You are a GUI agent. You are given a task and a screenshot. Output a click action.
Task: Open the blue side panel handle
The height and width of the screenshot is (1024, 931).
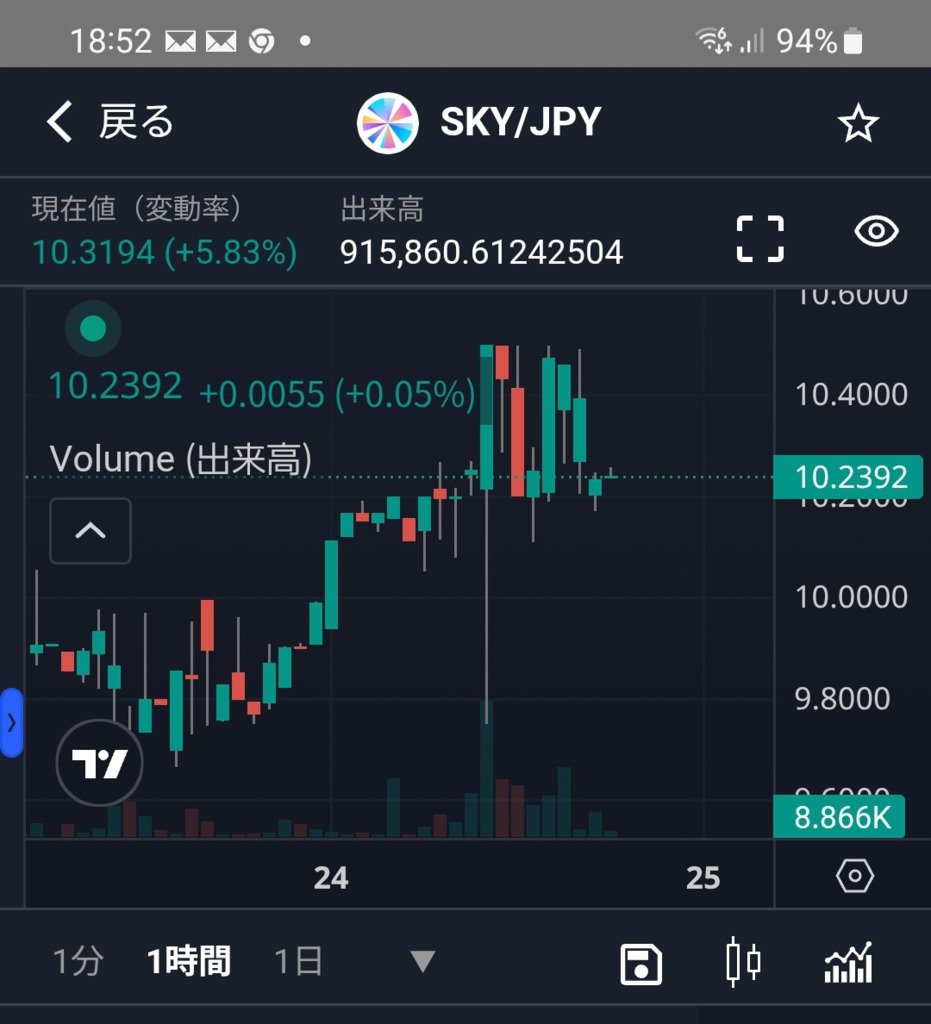pyautogui.click(x=11, y=722)
